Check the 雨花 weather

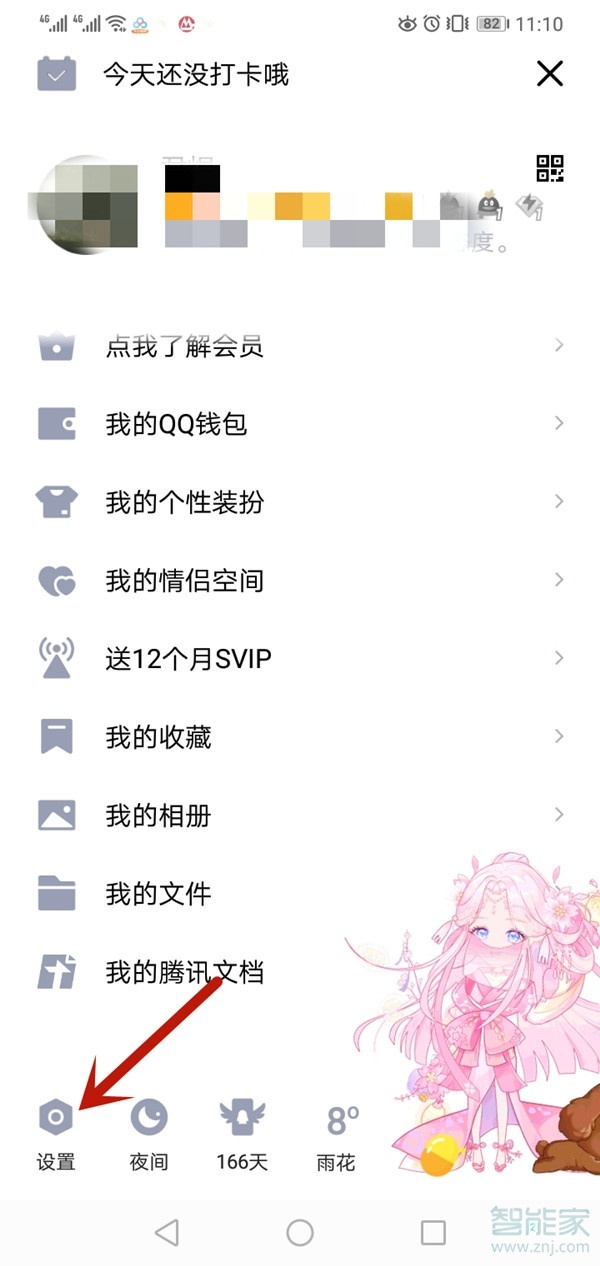pos(336,1134)
